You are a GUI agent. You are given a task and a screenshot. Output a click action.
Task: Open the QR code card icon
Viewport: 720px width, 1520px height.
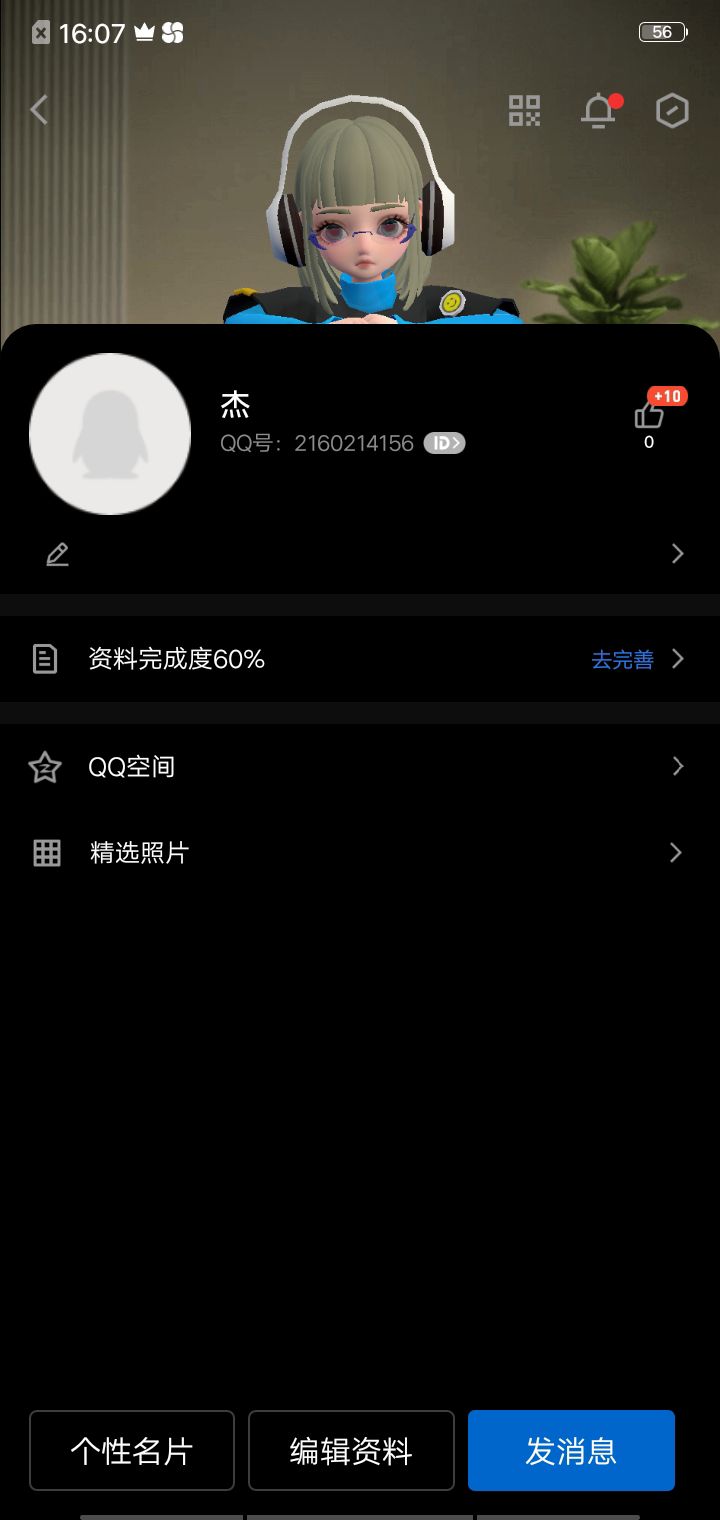click(524, 111)
